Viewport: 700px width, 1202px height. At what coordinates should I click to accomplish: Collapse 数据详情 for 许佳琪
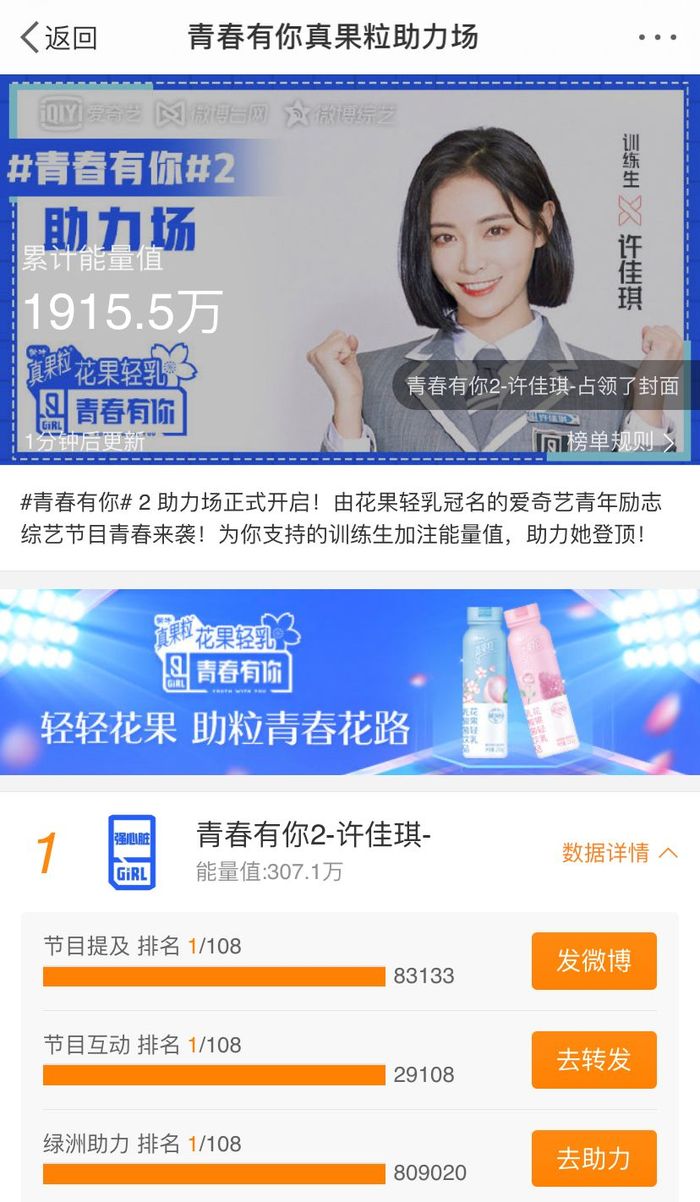click(619, 853)
